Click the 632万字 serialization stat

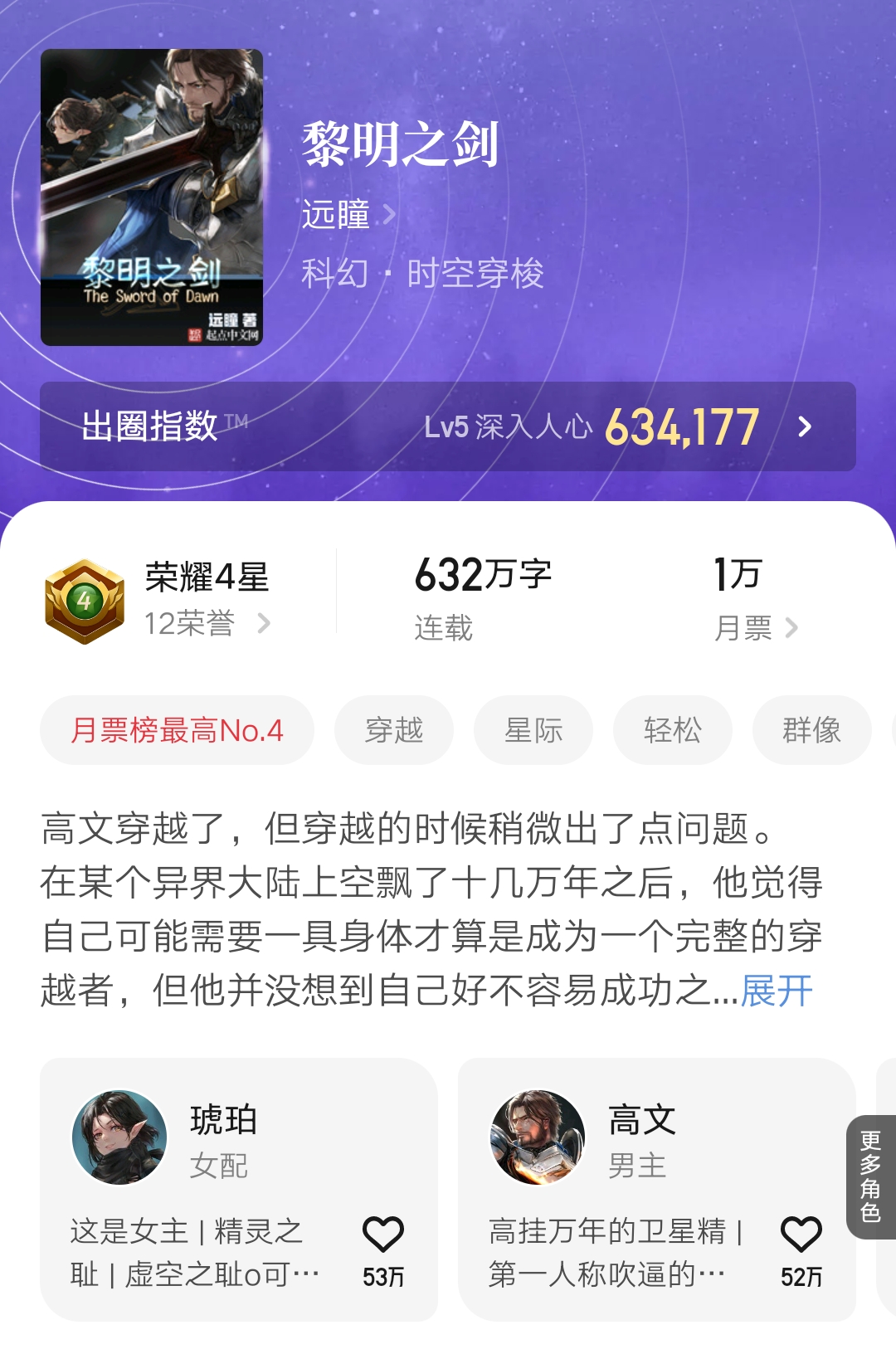pyautogui.click(x=484, y=574)
